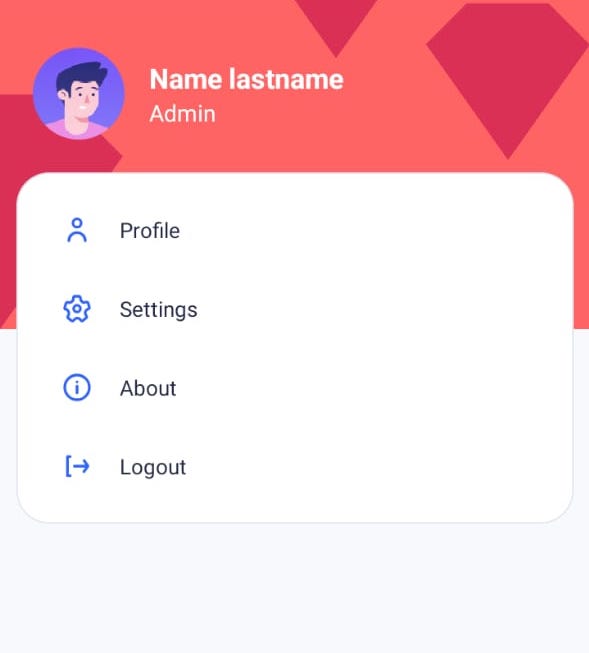
Task: Open the About row
Action: click(x=294, y=388)
